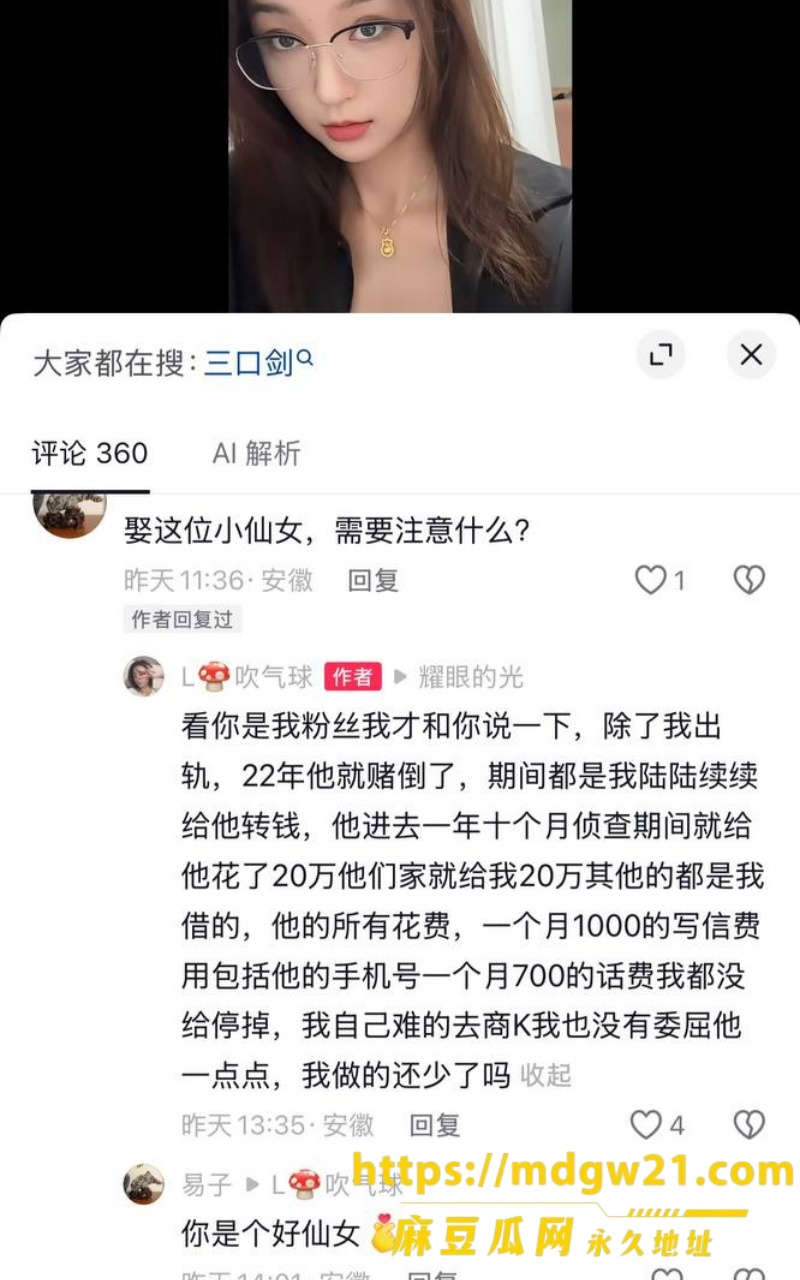Open 易子's profile avatar
The height and width of the screenshot is (1280, 800).
(x=144, y=1185)
